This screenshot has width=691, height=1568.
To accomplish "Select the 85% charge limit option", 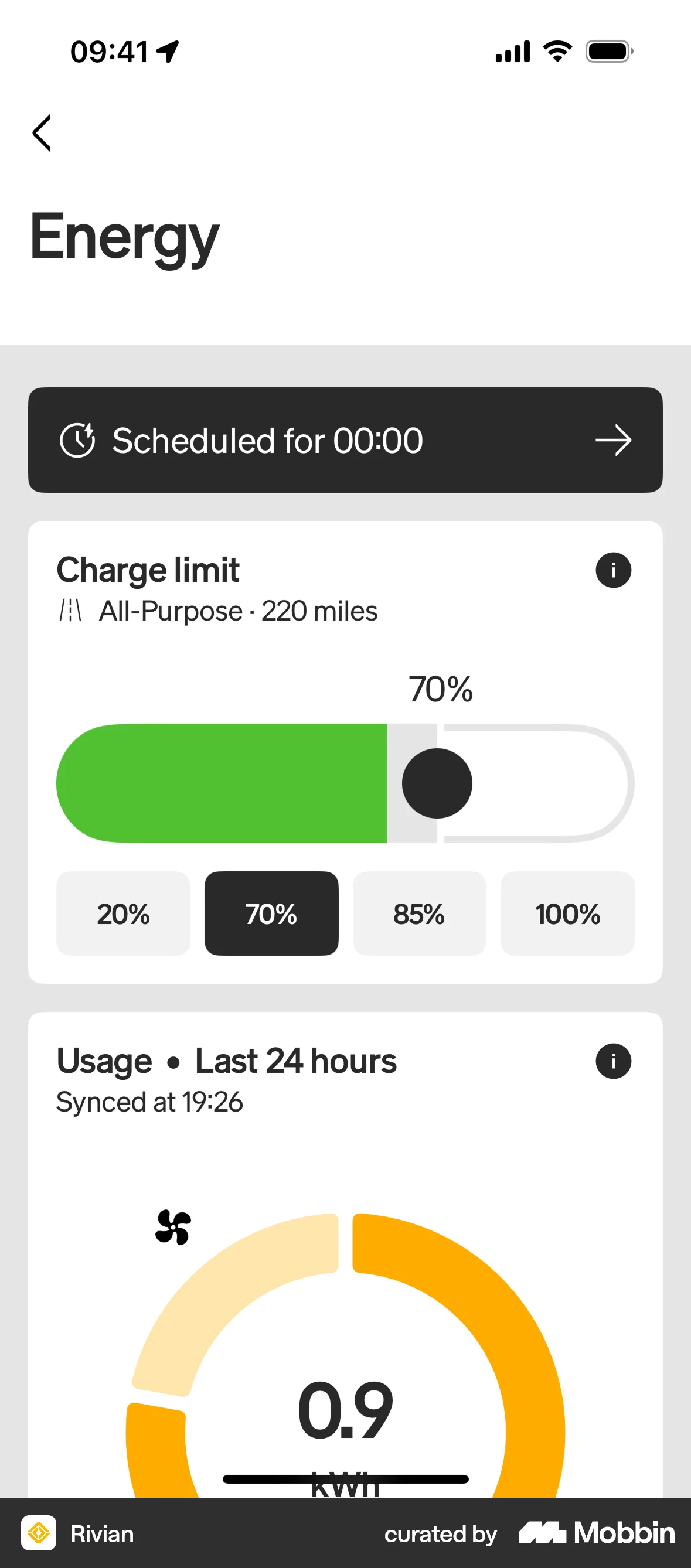I will [419, 913].
